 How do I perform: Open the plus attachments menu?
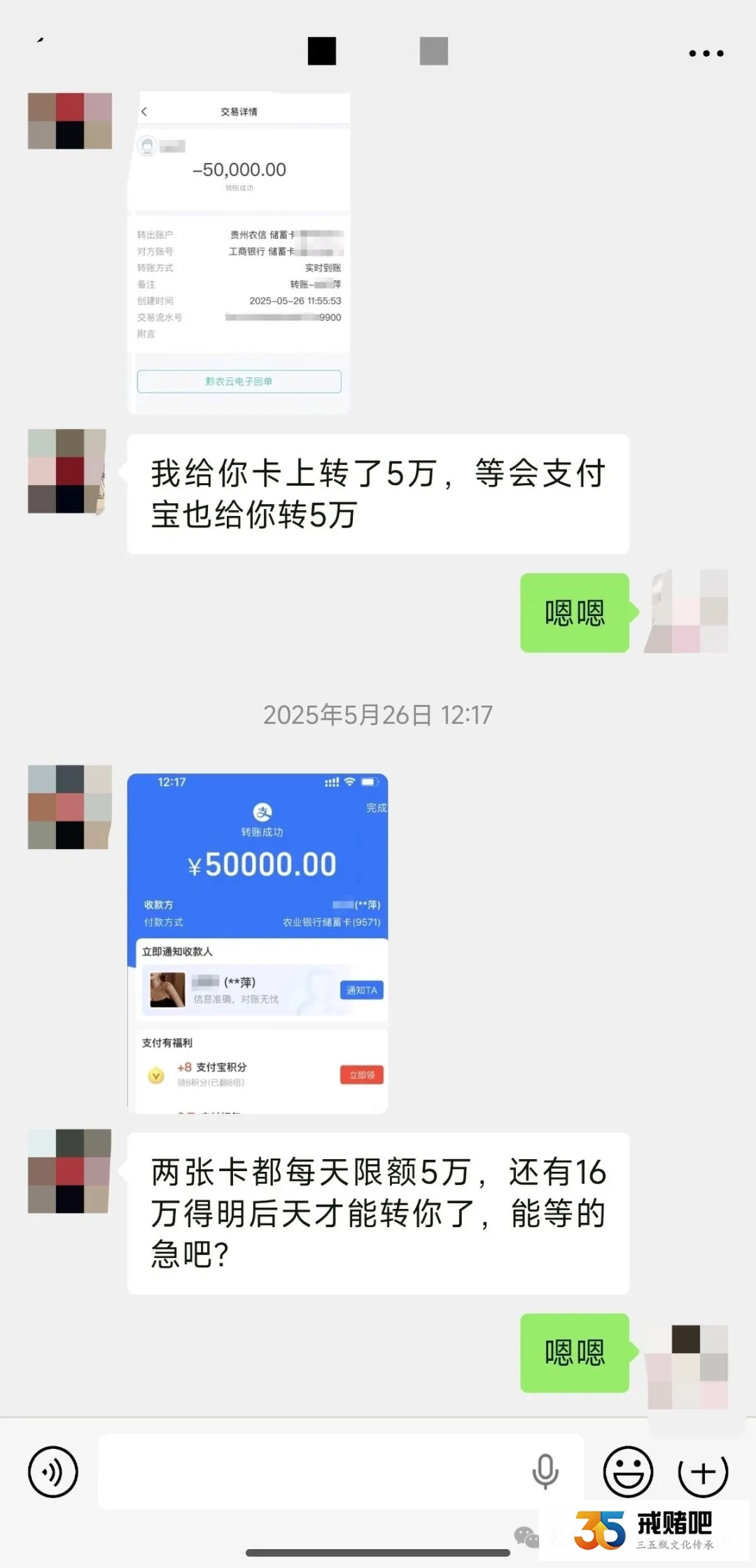pos(703,1471)
